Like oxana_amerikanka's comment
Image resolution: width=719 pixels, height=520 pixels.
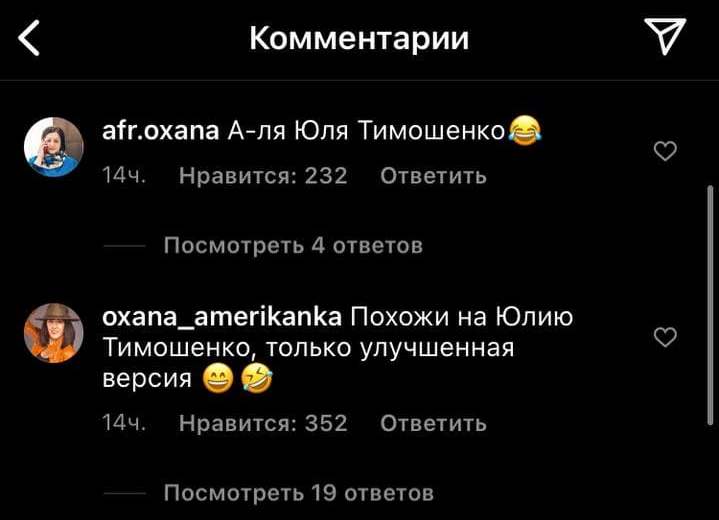664,337
